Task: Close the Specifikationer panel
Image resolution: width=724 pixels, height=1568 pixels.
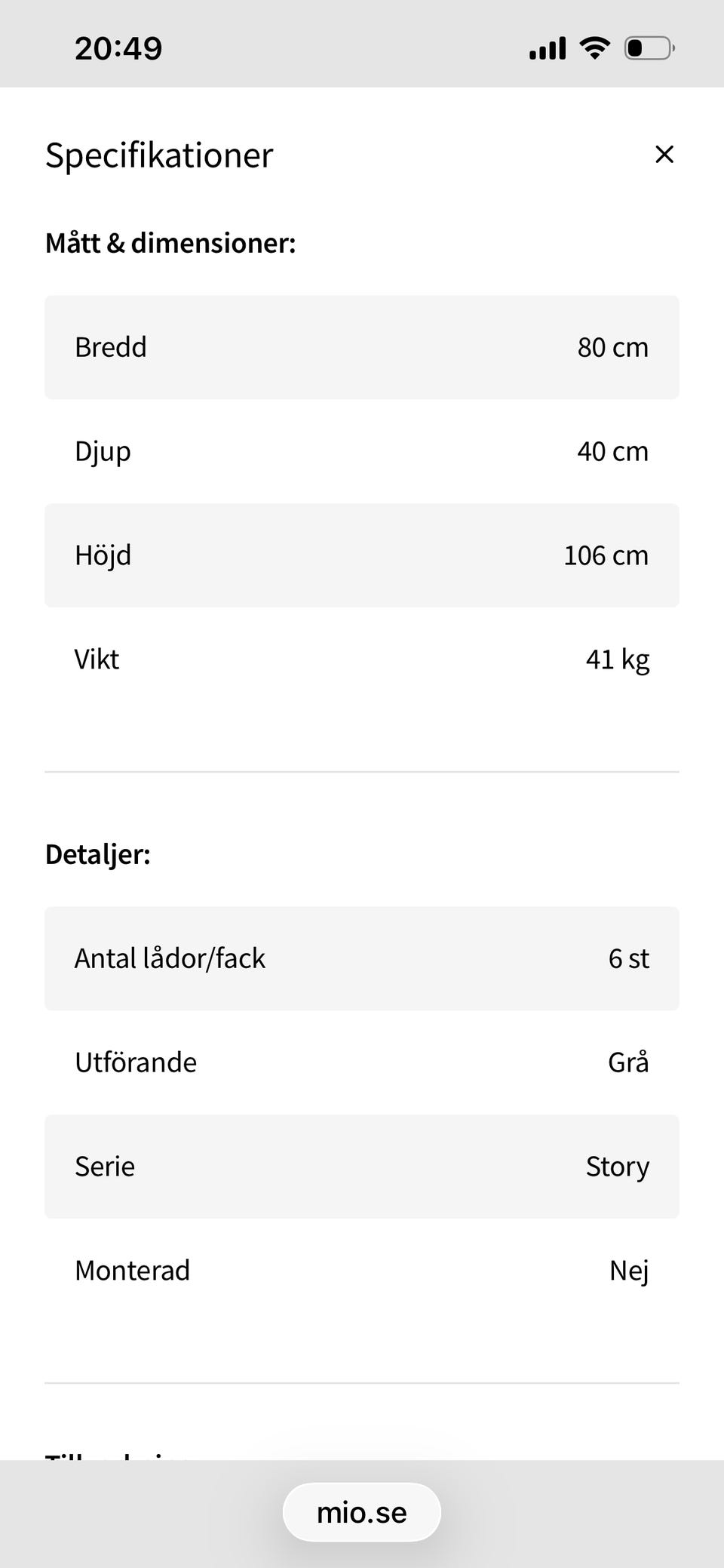Action: [664, 155]
